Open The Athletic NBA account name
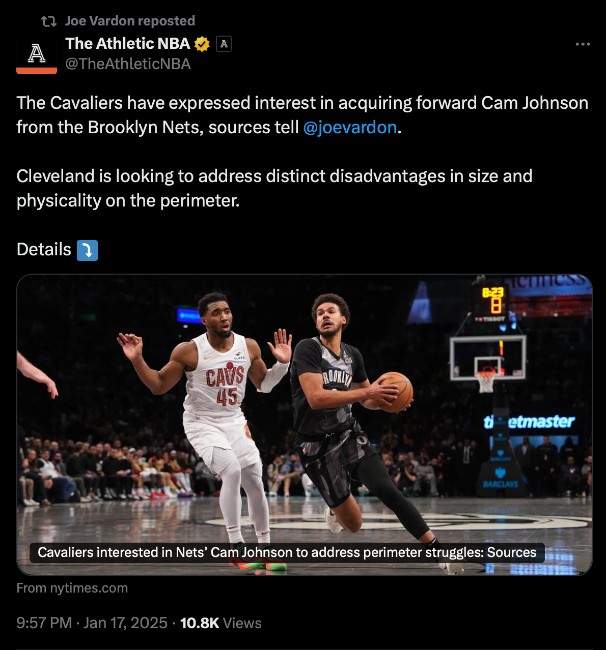The height and width of the screenshot is (650, 606). [127, 43]
